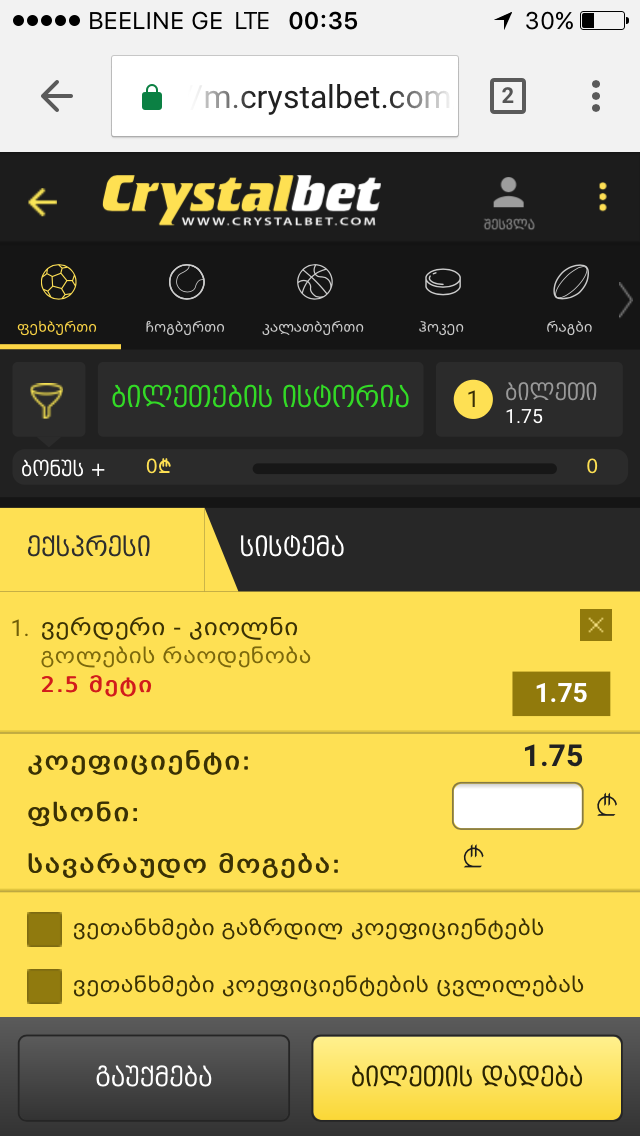Open ბილეთების ისტორია ticket history
The height and width of the screenshot is (1136, 640).
pyautogui.click(x=260, y=399)
